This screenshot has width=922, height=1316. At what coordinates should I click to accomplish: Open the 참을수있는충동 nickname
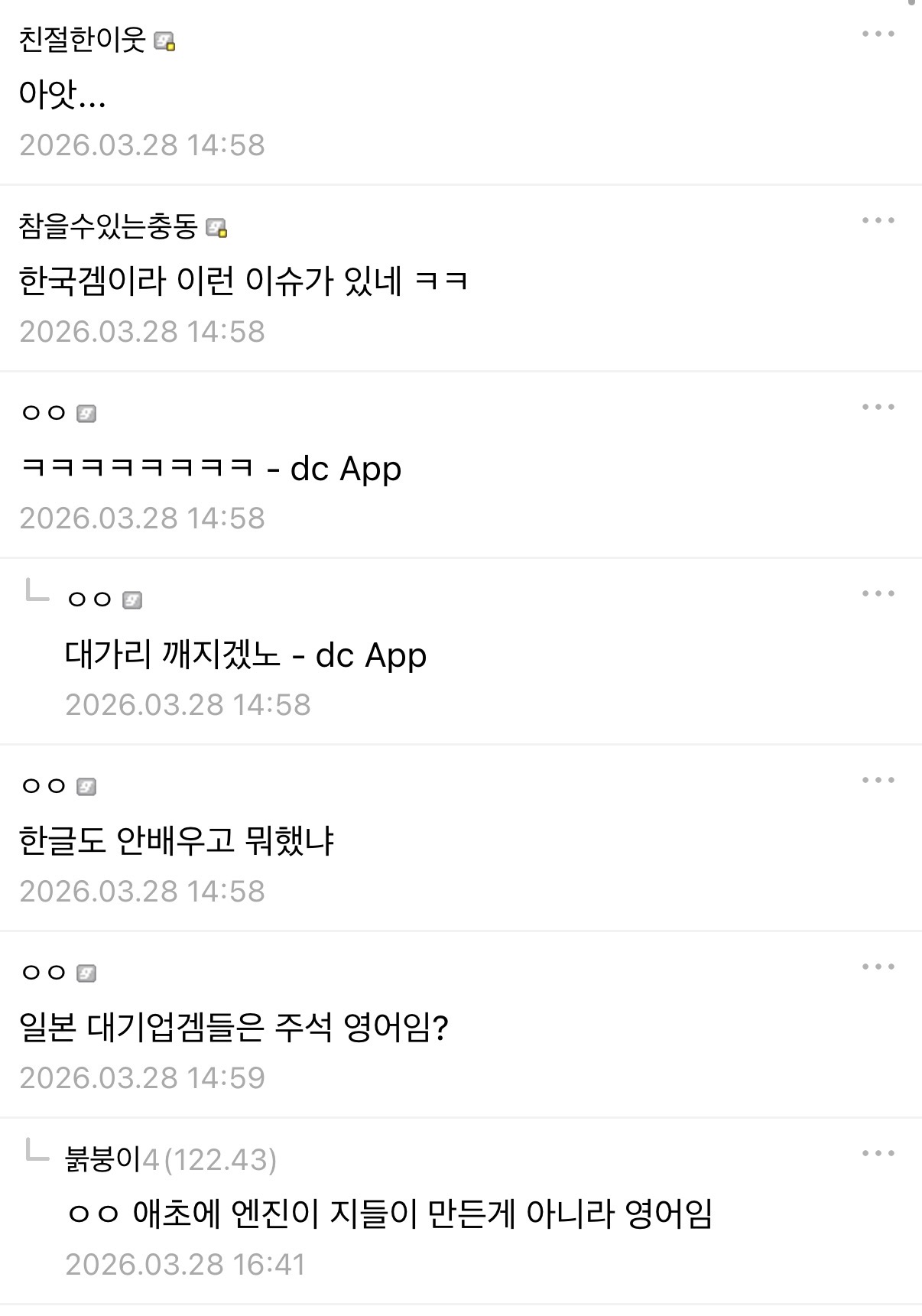pos(108,226)
